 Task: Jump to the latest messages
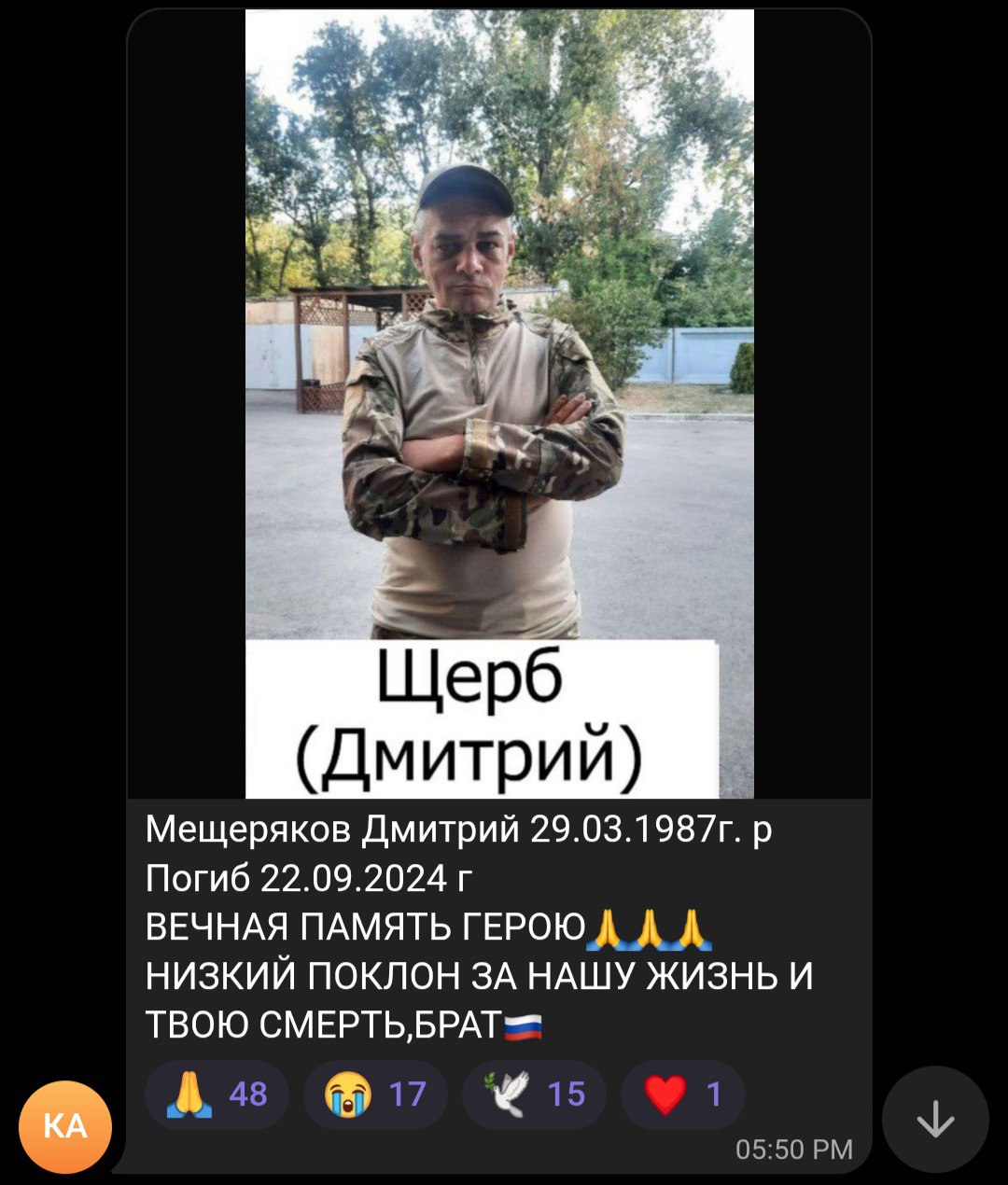click(935, 1120)
